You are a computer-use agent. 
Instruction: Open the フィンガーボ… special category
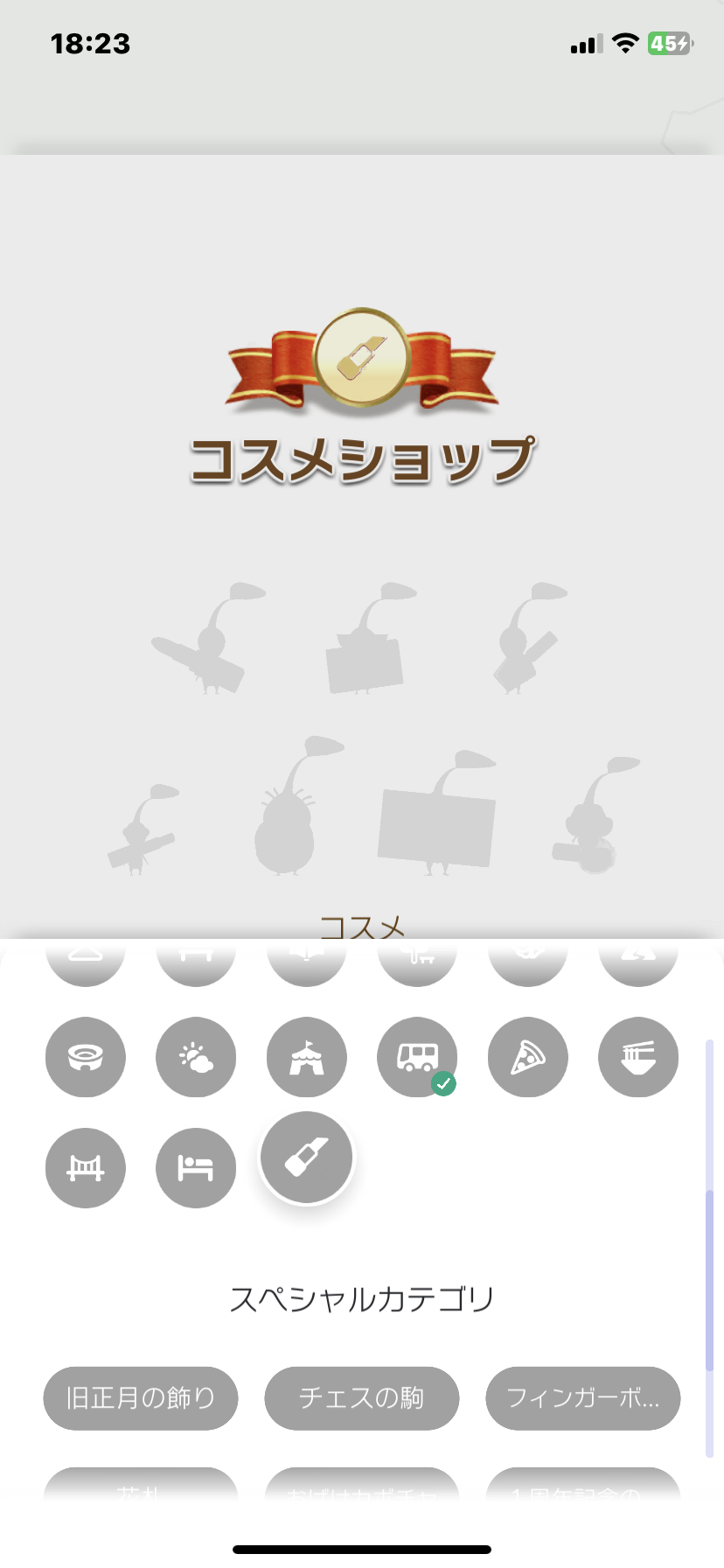point(583,1398)
